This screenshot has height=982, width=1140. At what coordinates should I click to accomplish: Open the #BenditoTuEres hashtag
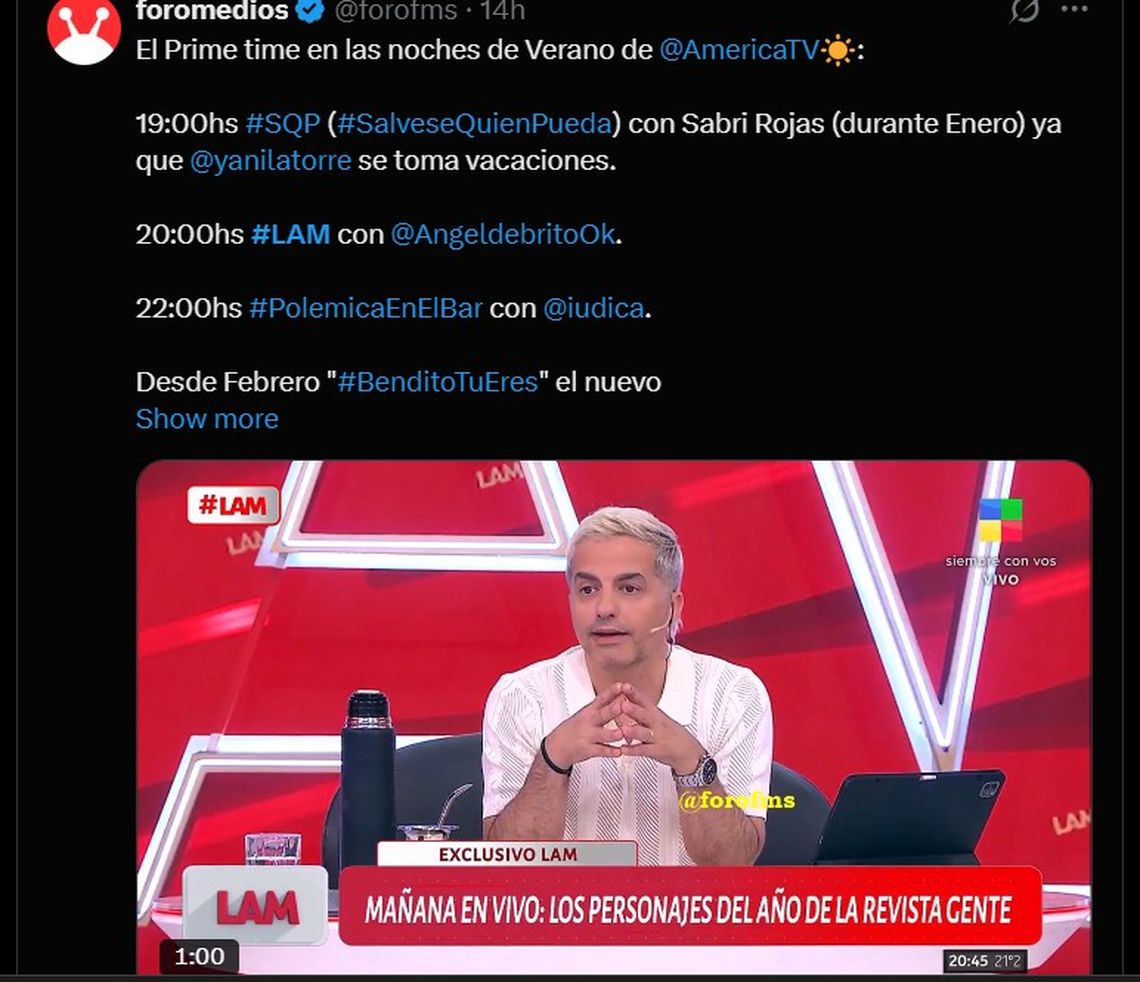[438, 382]
